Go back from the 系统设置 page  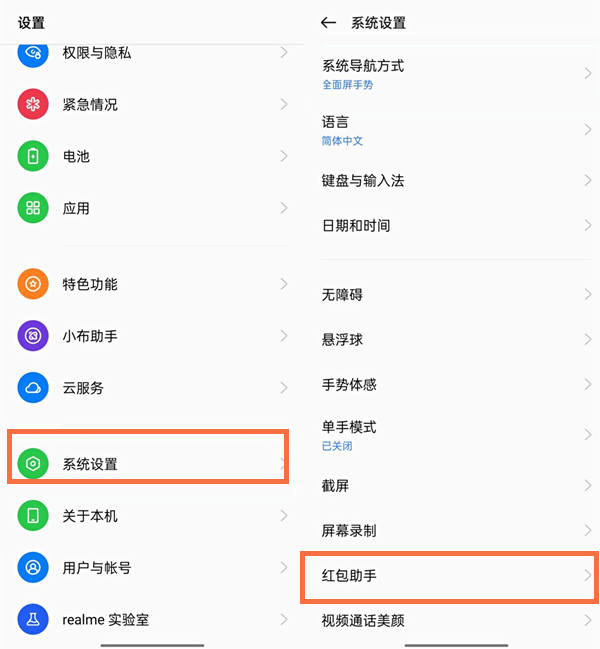tap(328, 23)
